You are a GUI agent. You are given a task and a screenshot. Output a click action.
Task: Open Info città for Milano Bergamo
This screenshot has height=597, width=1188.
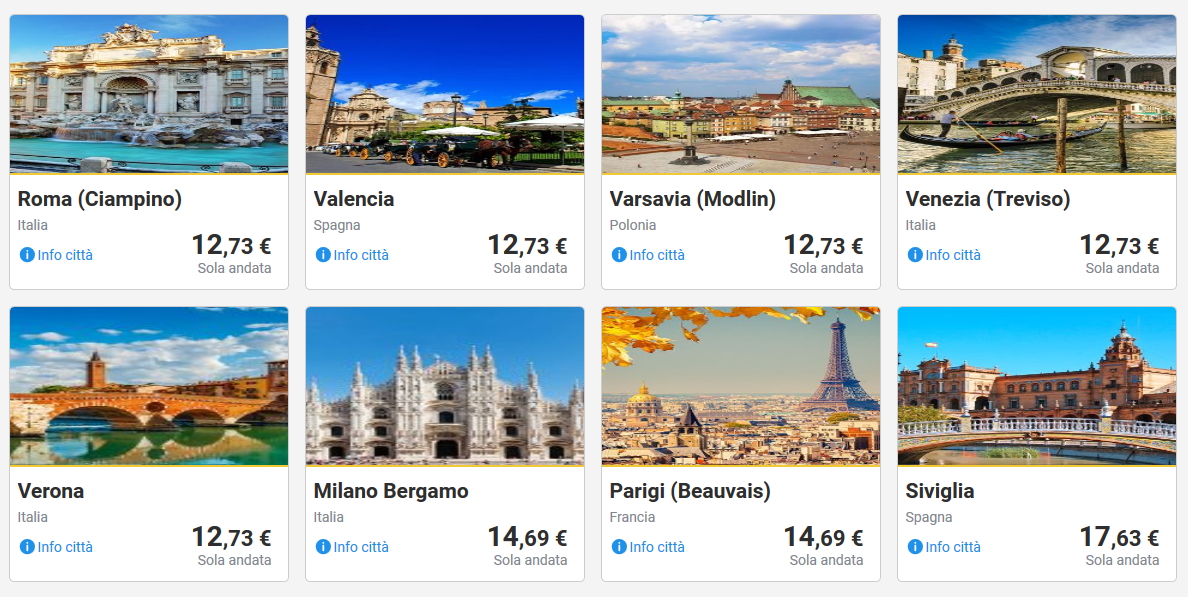353,547
